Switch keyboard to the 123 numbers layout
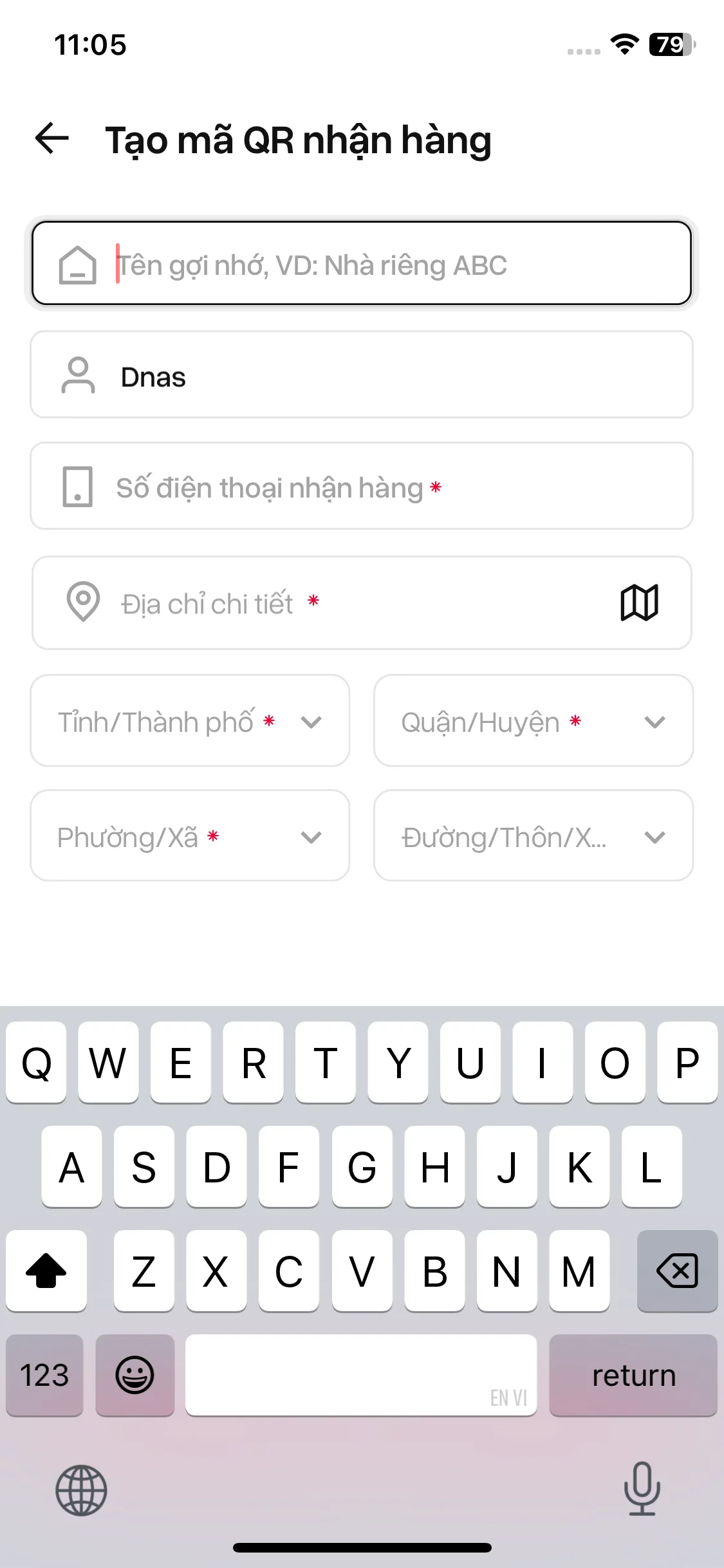The width and height of the screenshot is (724, 1568). [x=44, y=1376]
